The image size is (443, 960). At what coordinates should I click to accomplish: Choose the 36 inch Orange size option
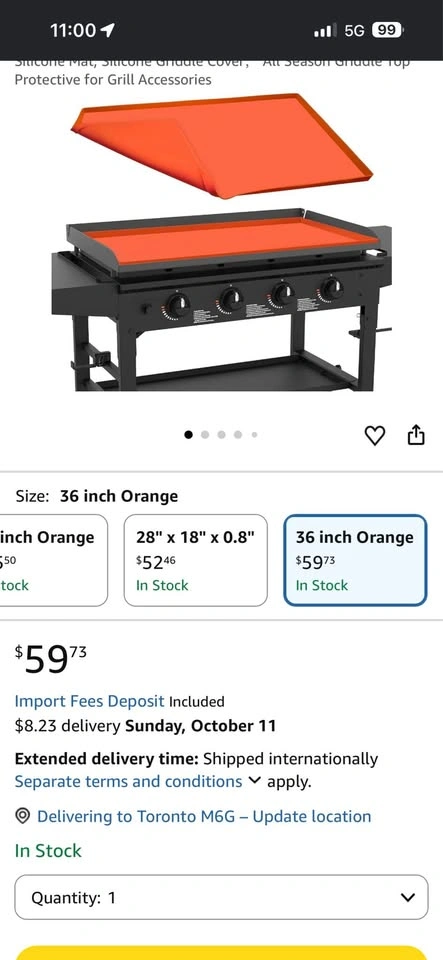356,560
